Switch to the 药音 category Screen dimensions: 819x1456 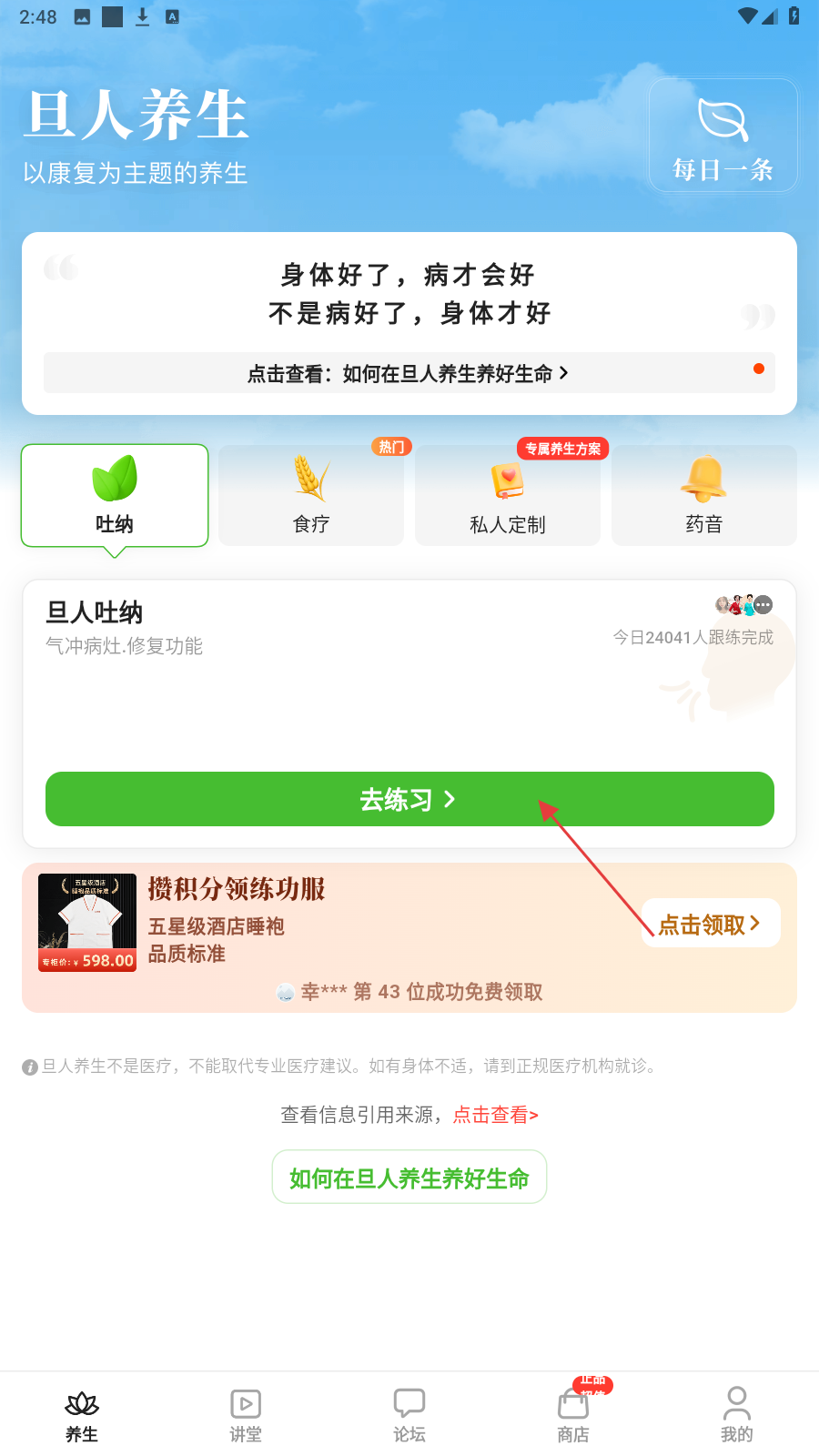pyautogui.click(x=704, y=495)
